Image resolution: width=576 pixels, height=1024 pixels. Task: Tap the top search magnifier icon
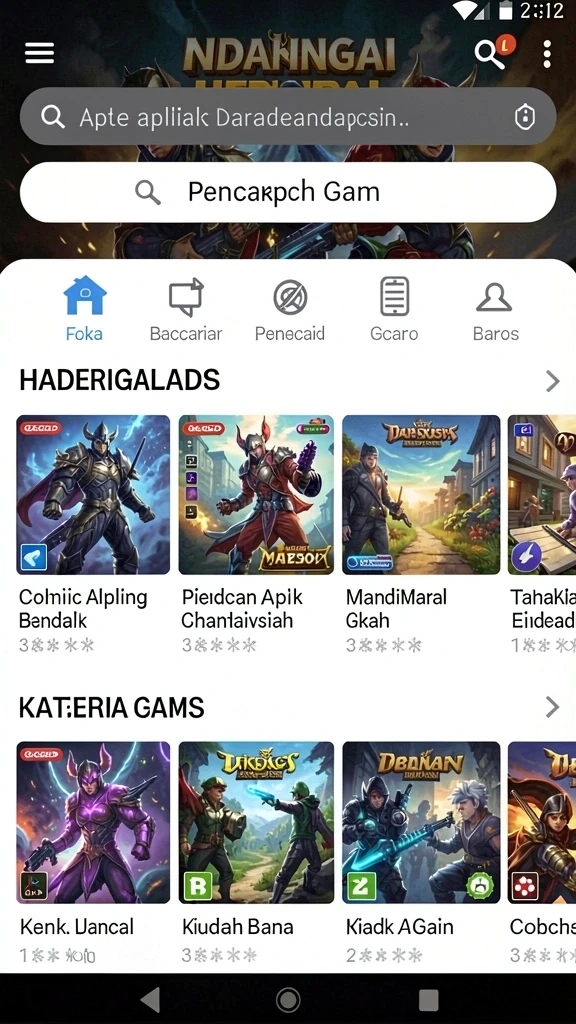[490, 54]
